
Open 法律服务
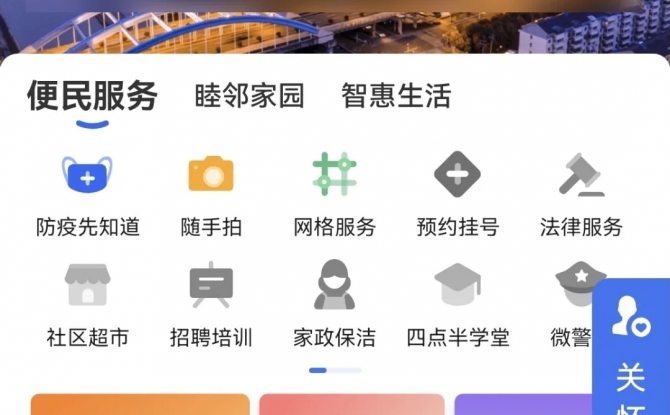581,193
